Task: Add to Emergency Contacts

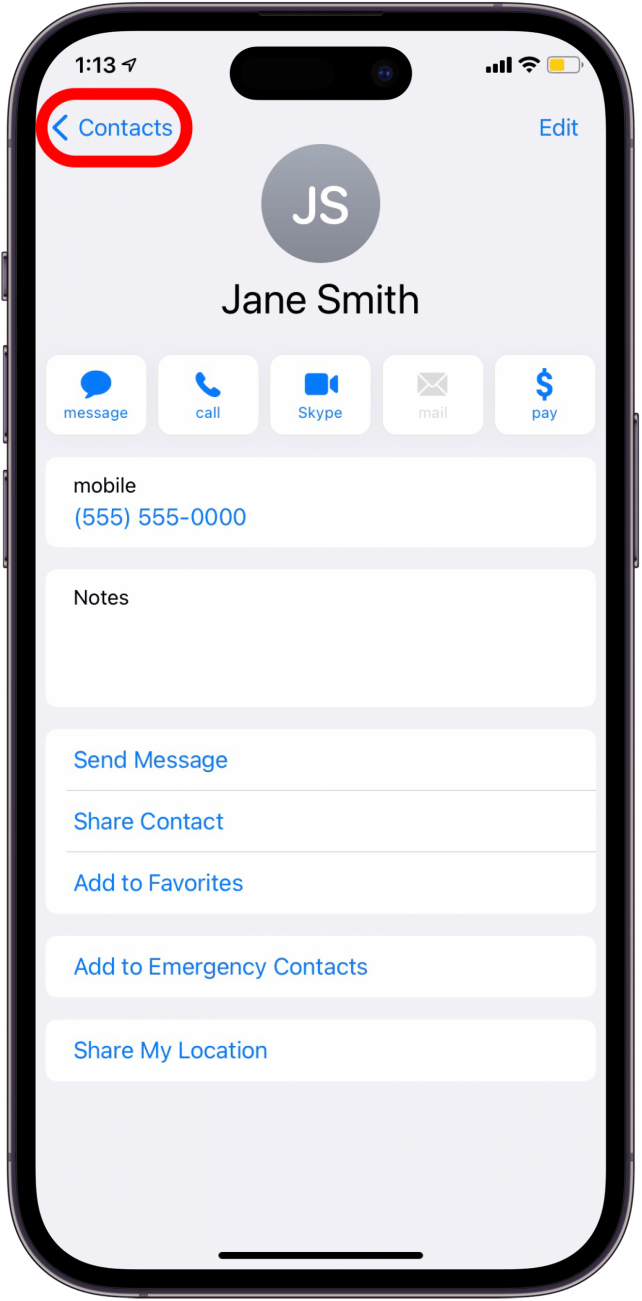Action: [x=221, y=967]
